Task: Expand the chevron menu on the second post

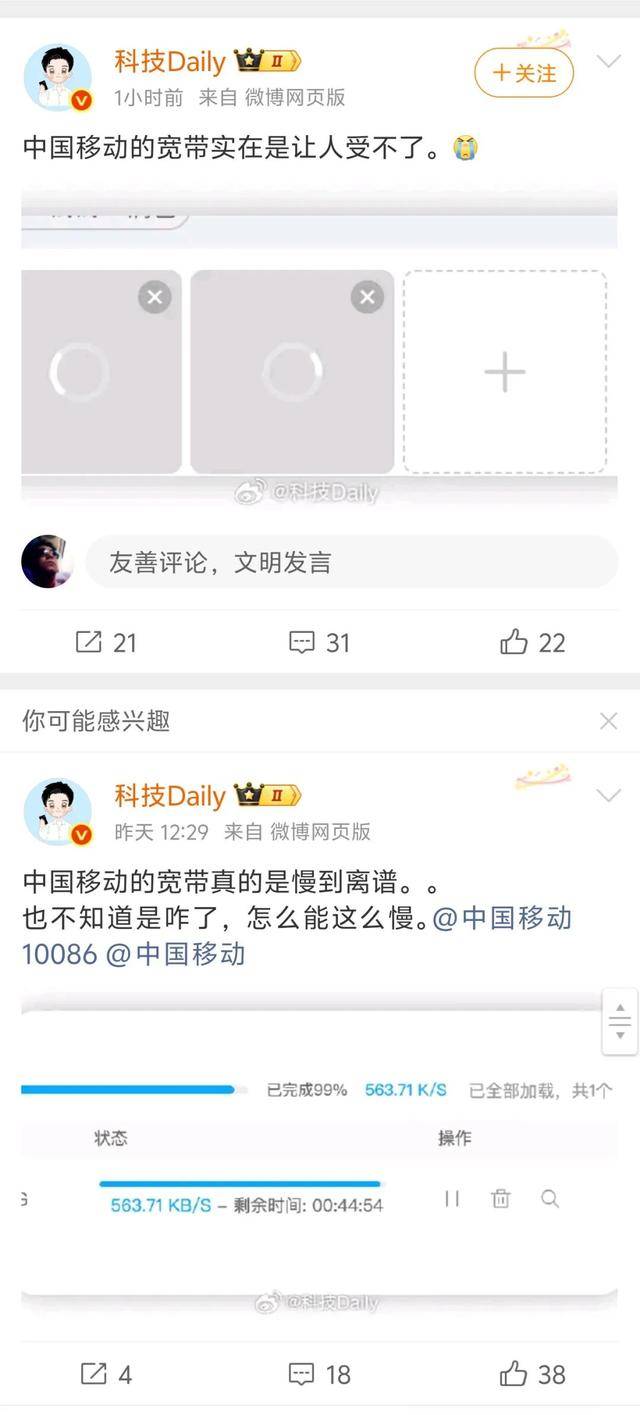Action: [x=609, y=796]
